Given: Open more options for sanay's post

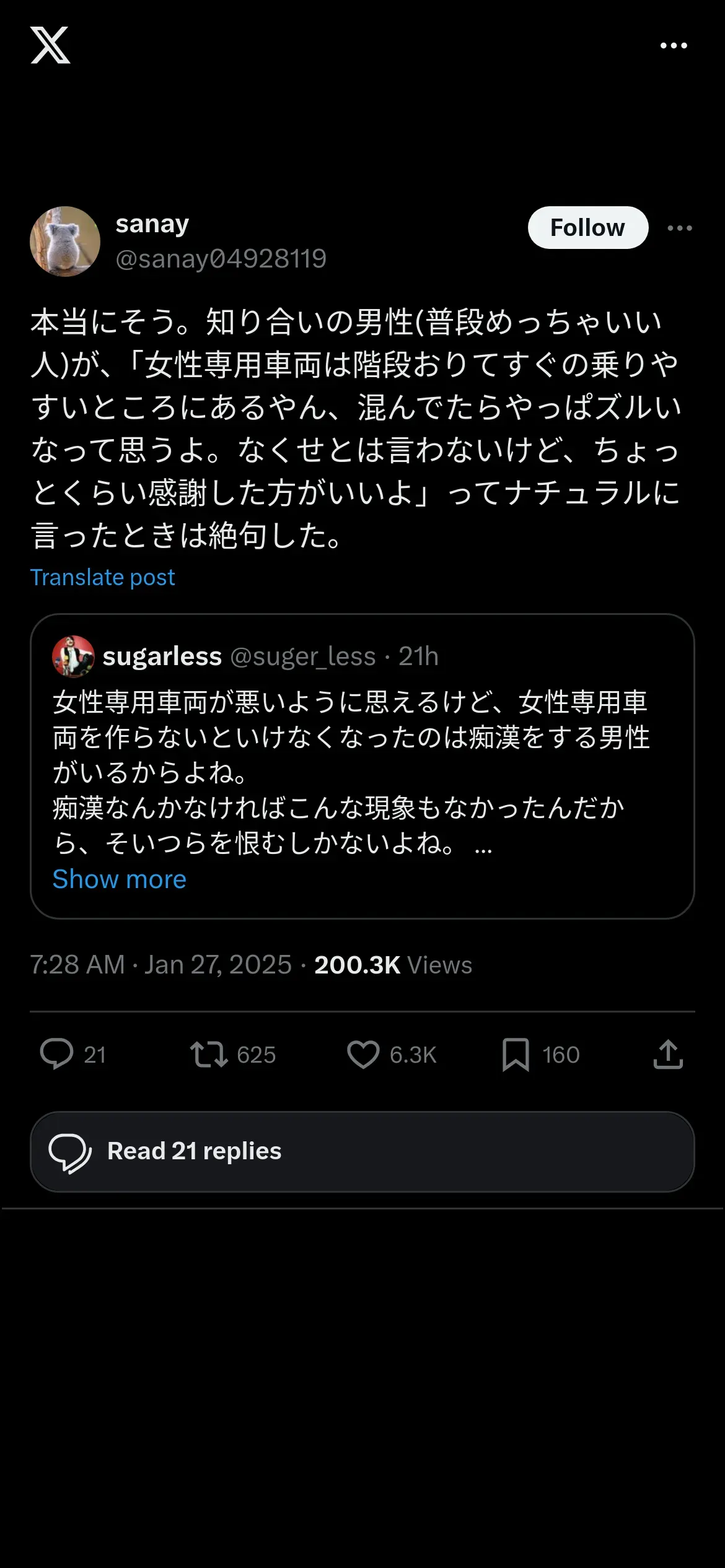Looking at the screenshot, I should pyautogui.click(x=680, y=229).
